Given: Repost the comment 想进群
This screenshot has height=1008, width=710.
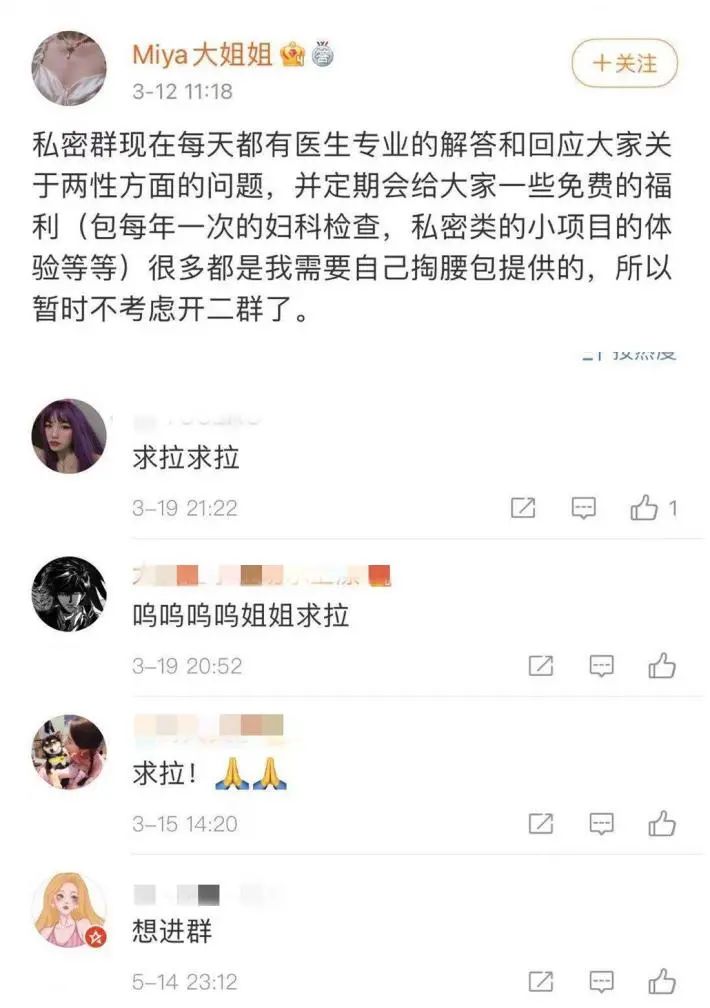Looking at the screenshot, I should (540, 981).
